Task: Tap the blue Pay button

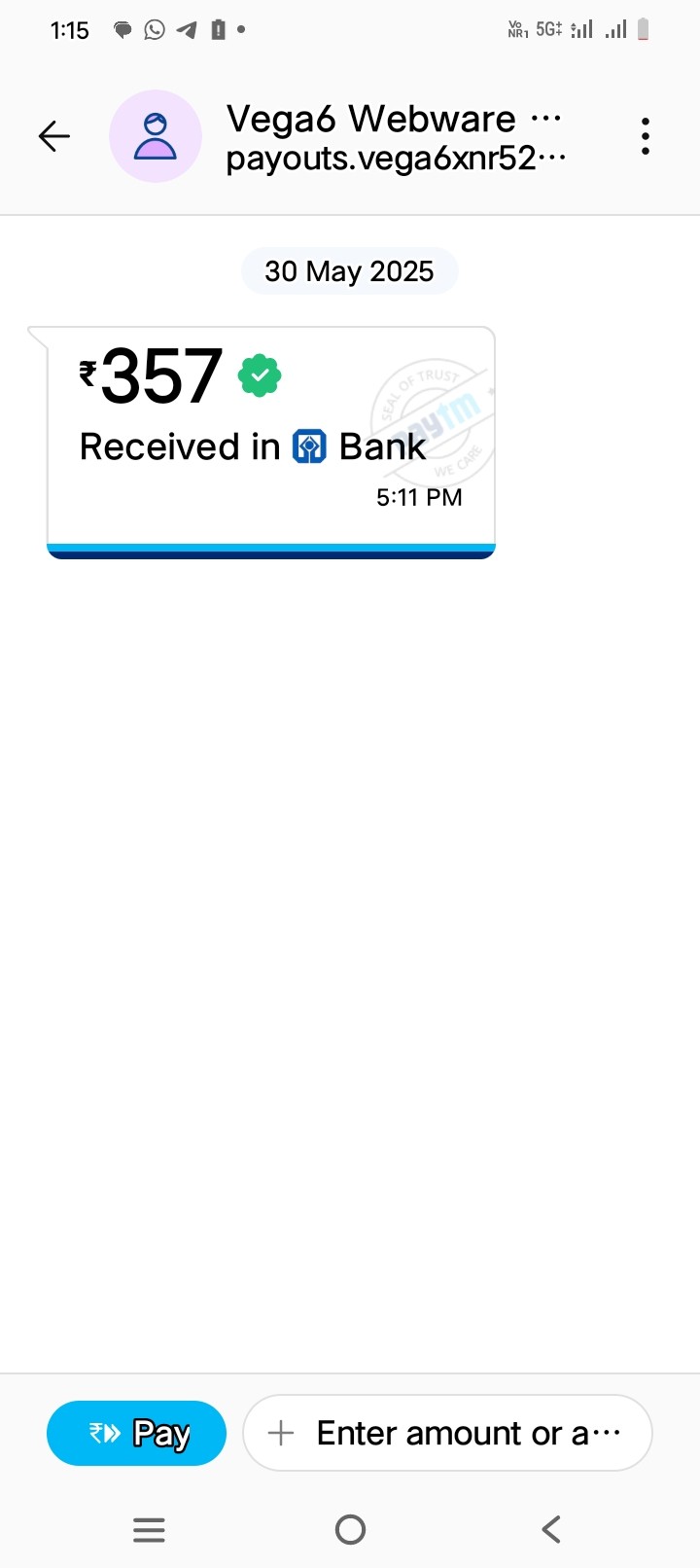Action: click(x=136, y=1433)
